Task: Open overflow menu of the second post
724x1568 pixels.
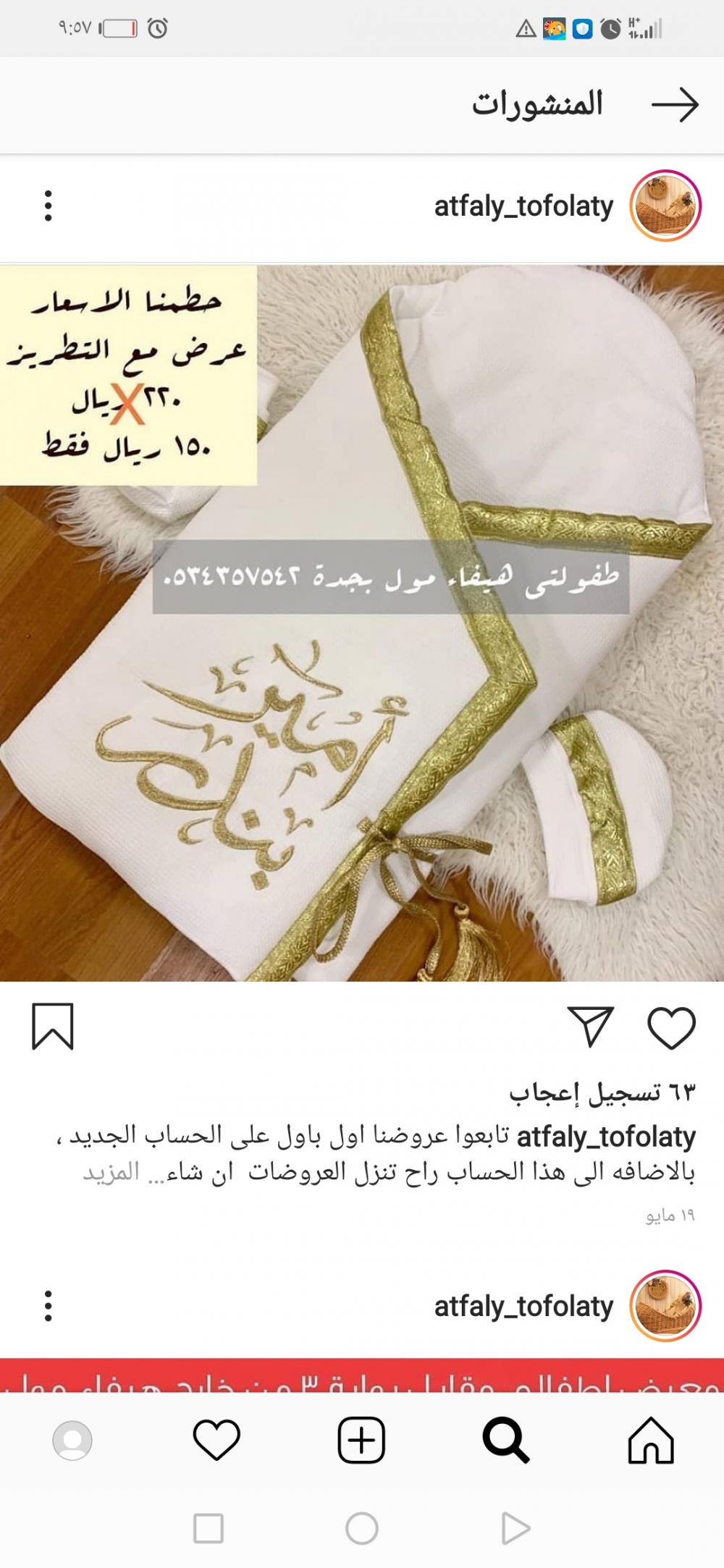Action: [48, 1306]
